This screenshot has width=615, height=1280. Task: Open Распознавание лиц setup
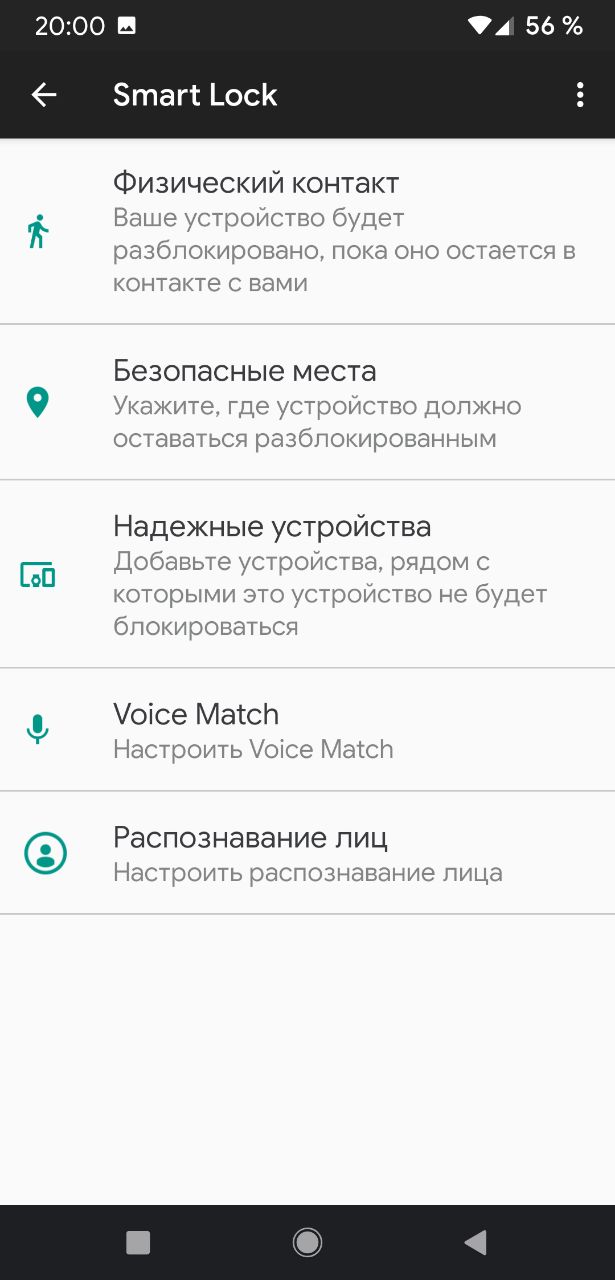pos(307,853)
